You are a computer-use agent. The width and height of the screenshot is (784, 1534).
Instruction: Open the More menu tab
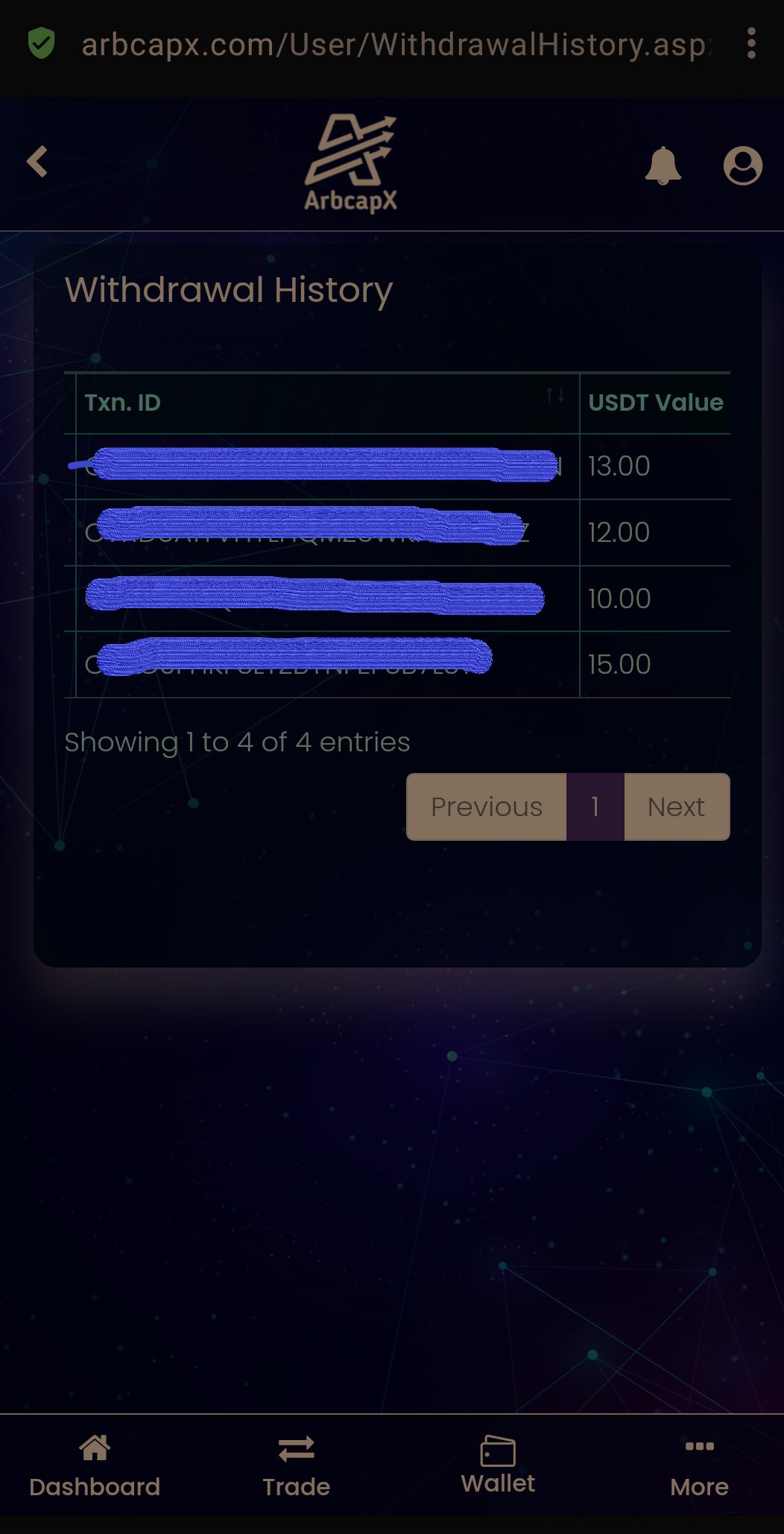coord(699,1466)
